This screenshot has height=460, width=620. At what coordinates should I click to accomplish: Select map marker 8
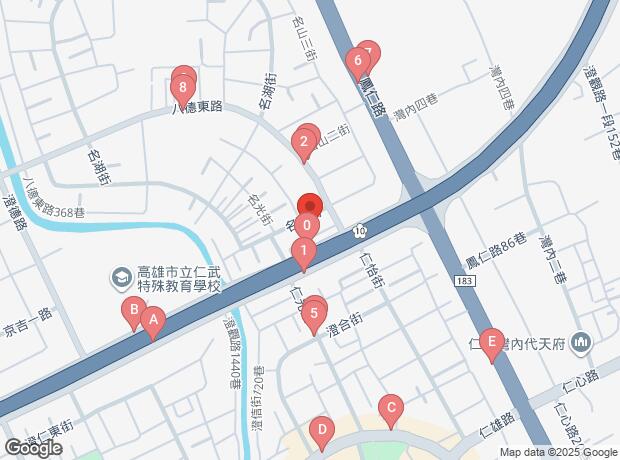[183, 85]
